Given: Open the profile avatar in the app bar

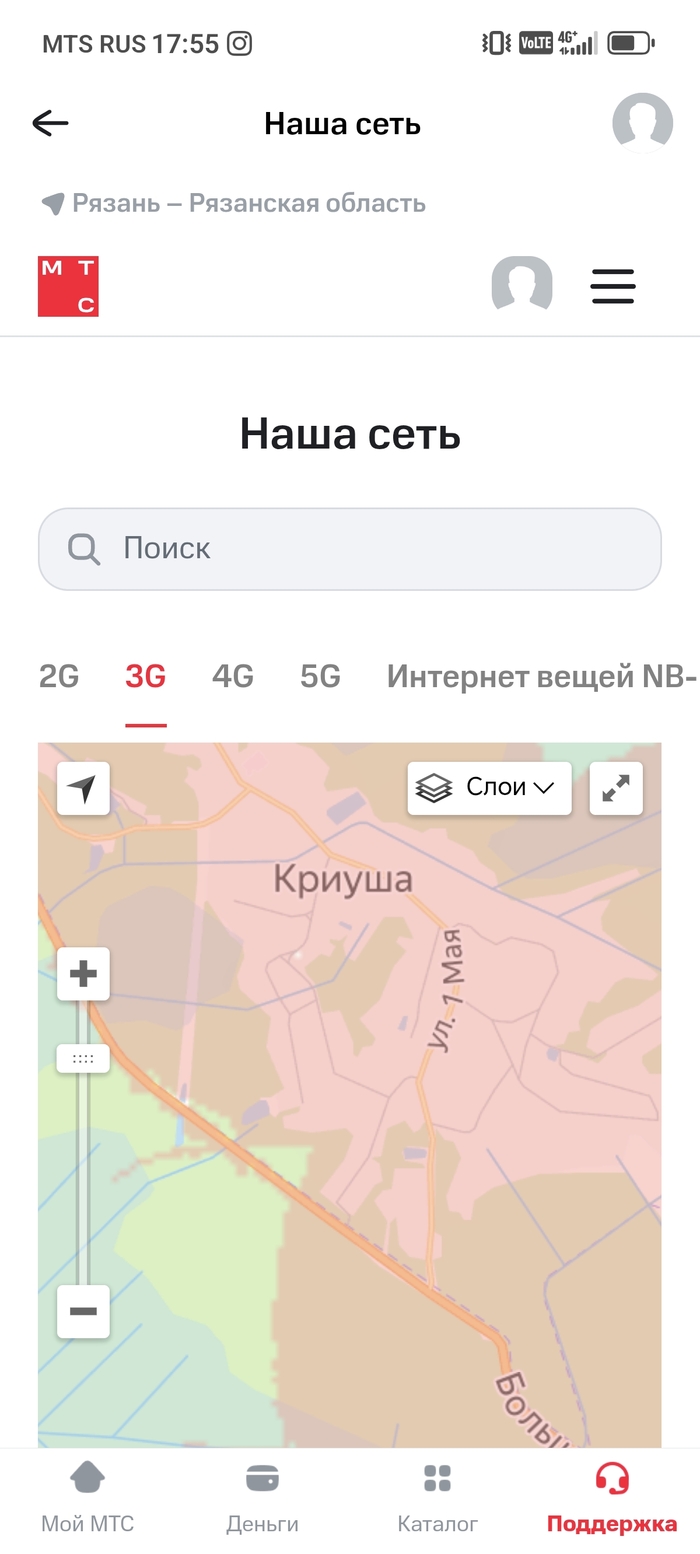Looking at the screenshot, I should point(642,123).
